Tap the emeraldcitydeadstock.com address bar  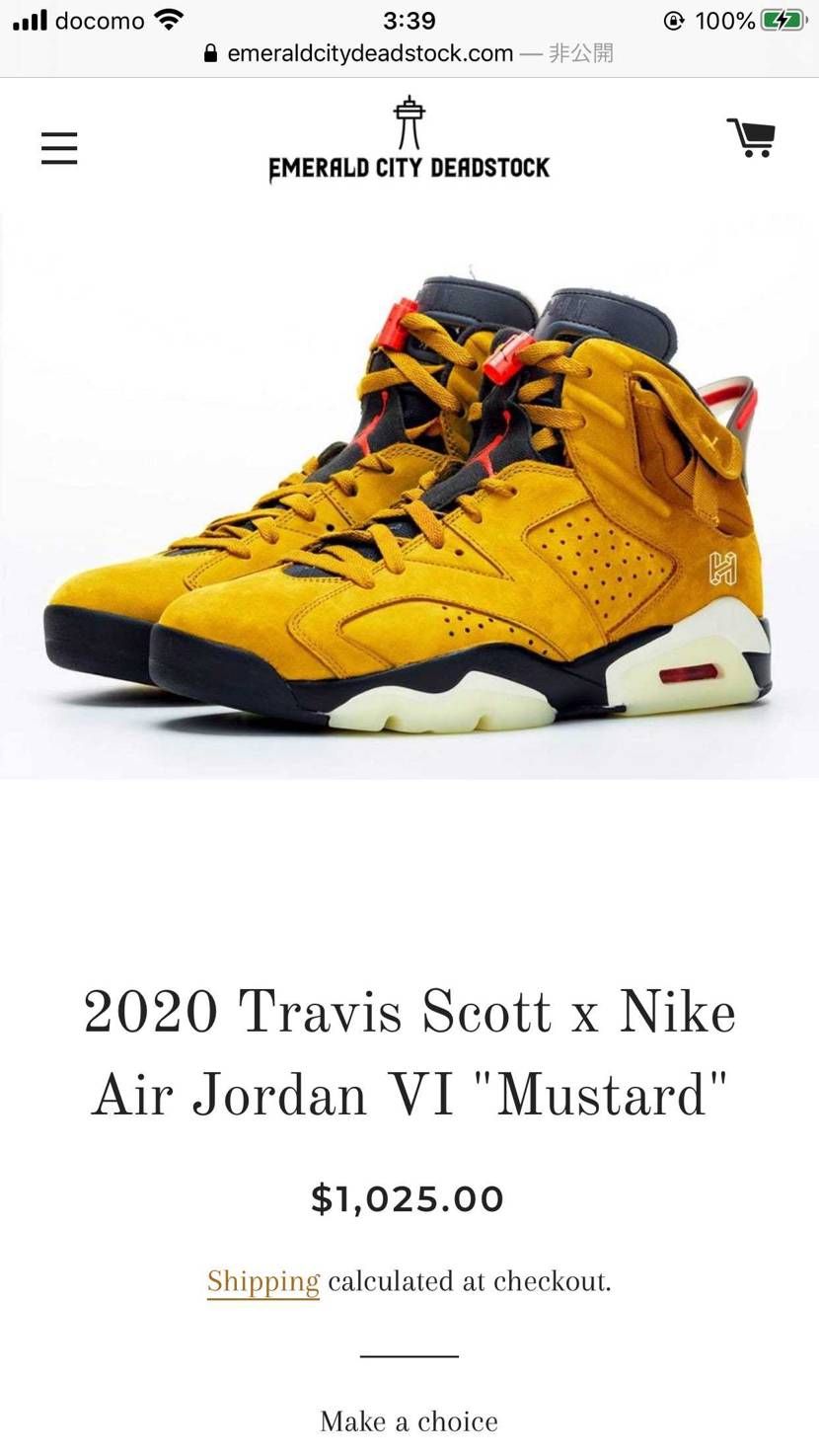409,53
